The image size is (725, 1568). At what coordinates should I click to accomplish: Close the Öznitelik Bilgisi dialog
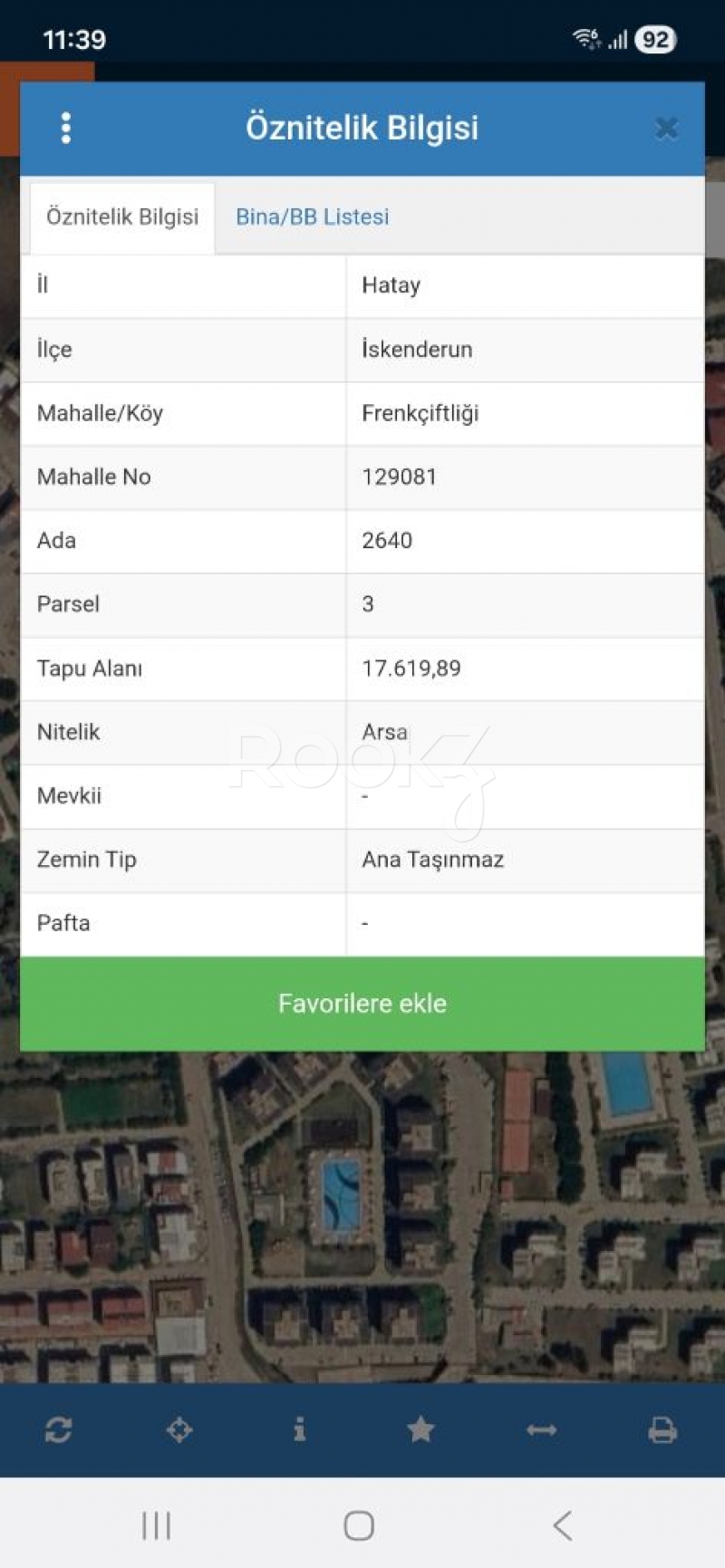pos(667,129)
